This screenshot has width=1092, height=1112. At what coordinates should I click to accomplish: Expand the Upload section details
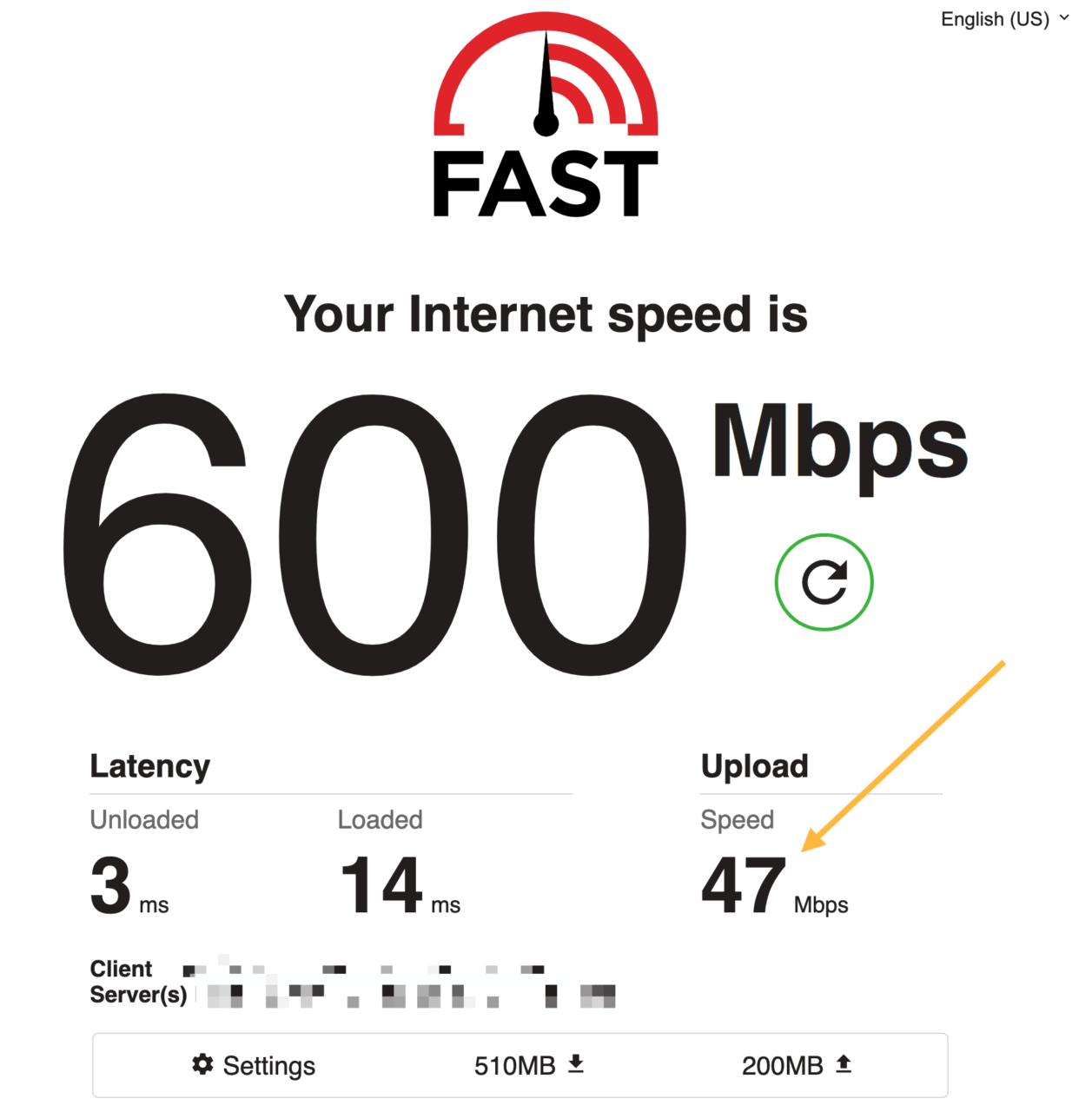point(754,767)
